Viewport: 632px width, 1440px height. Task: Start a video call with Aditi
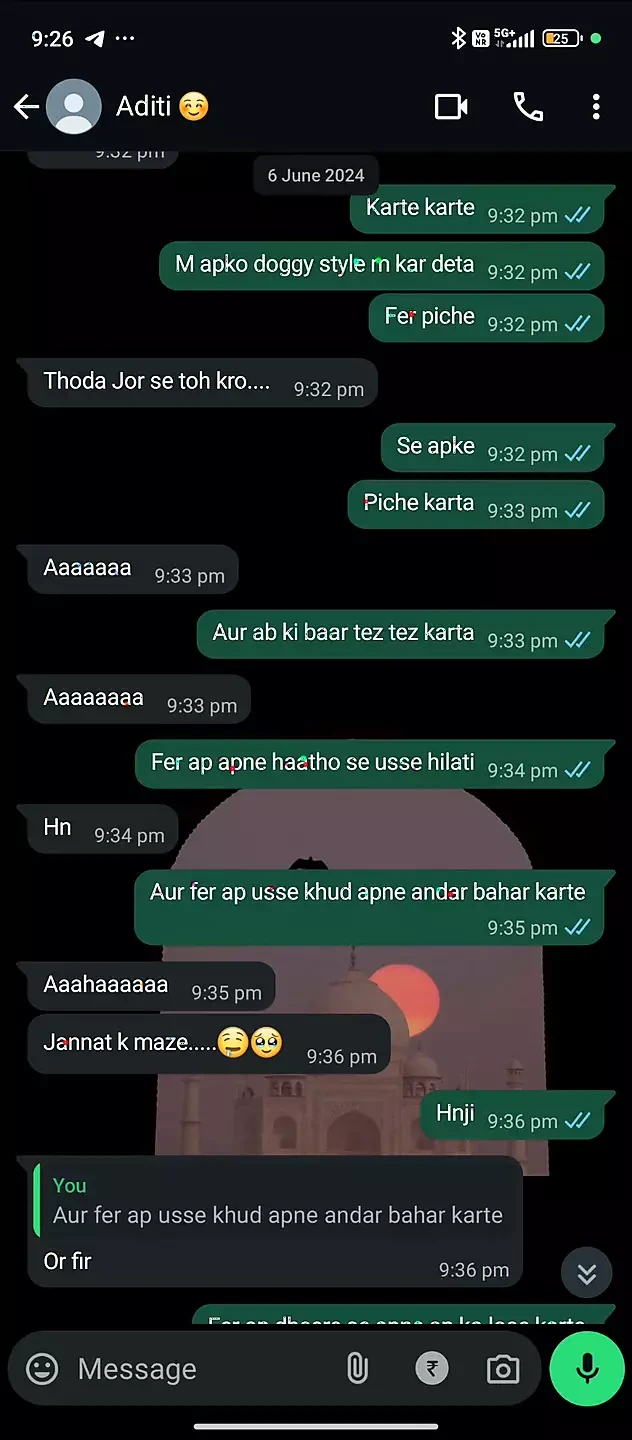[451, 107]
